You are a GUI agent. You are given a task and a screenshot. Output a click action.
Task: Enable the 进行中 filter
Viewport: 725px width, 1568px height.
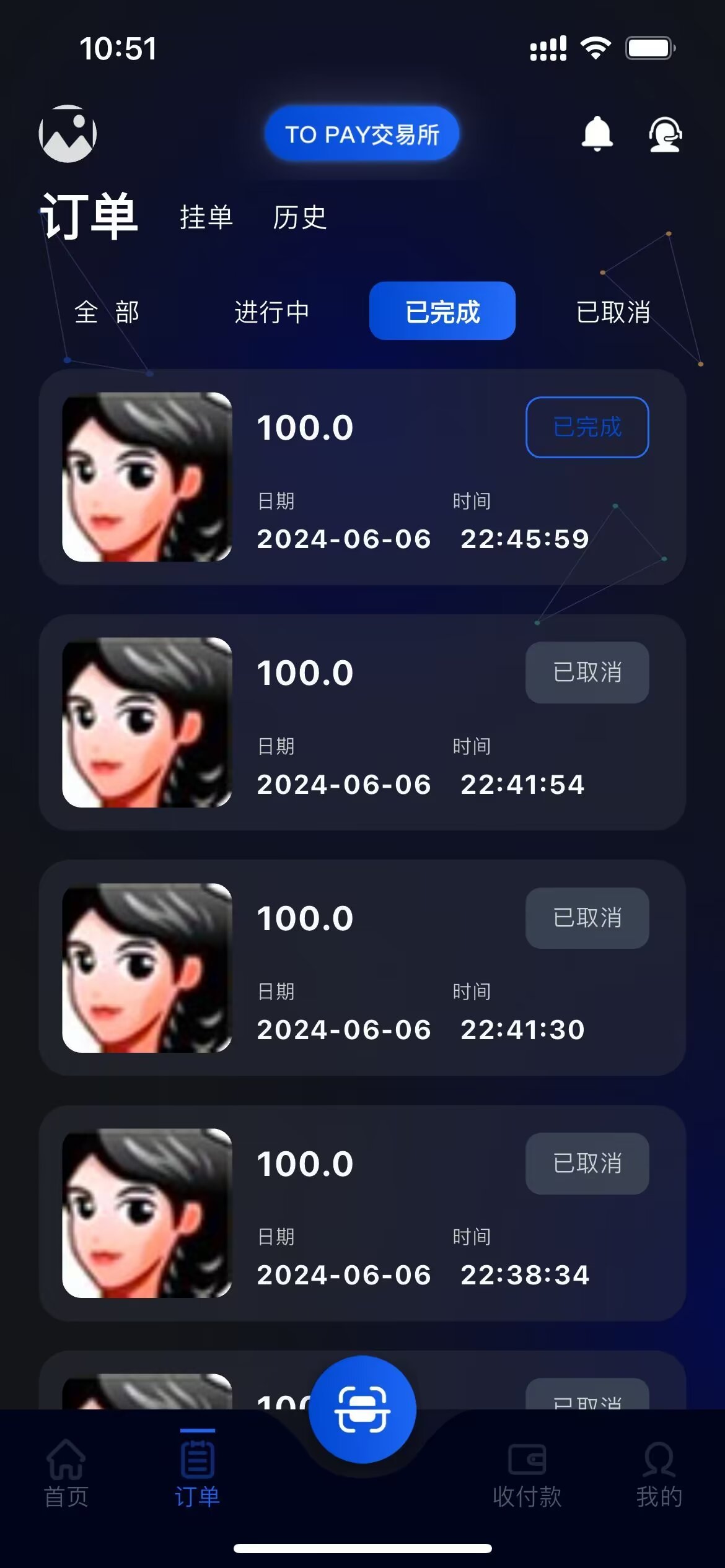point(271,313)
